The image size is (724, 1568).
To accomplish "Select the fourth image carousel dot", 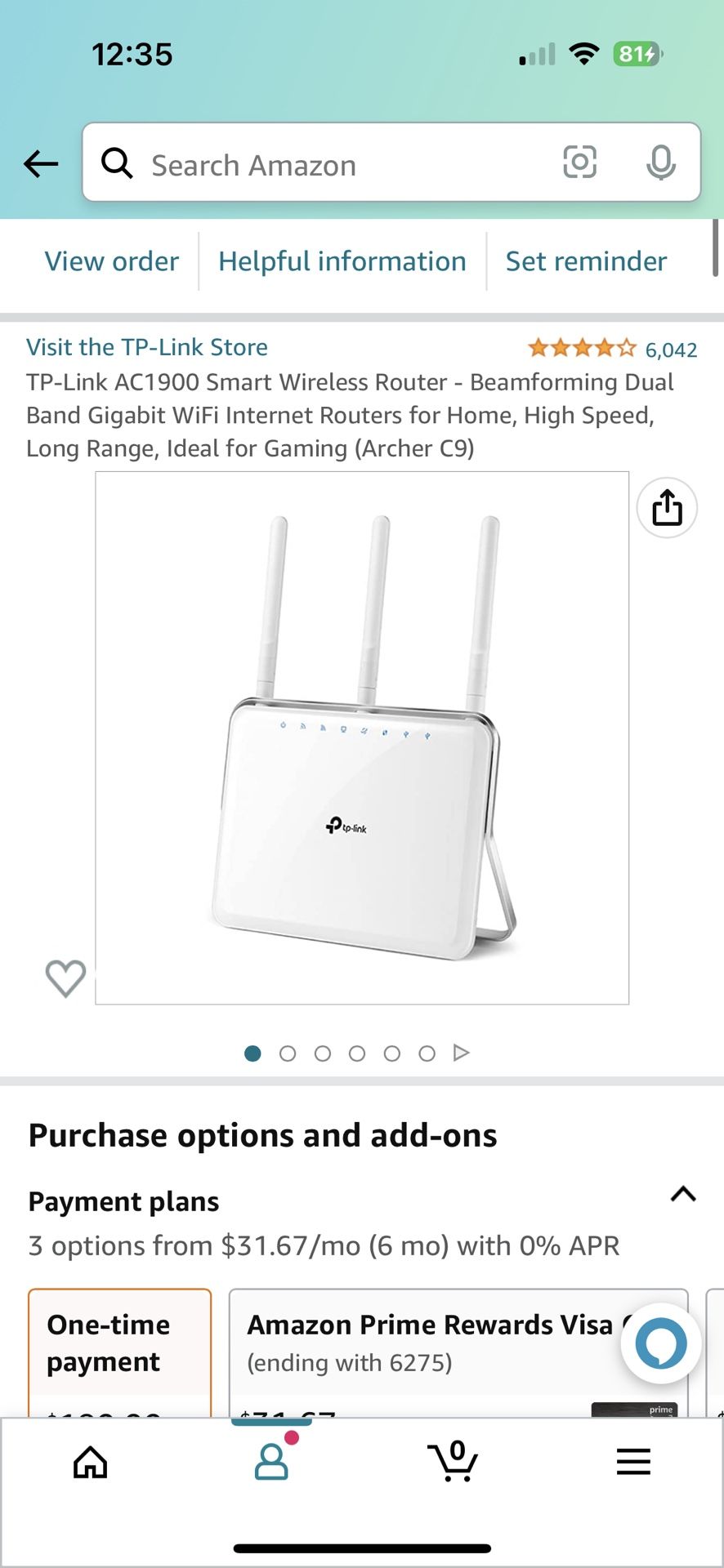I will pos(358,1053).
